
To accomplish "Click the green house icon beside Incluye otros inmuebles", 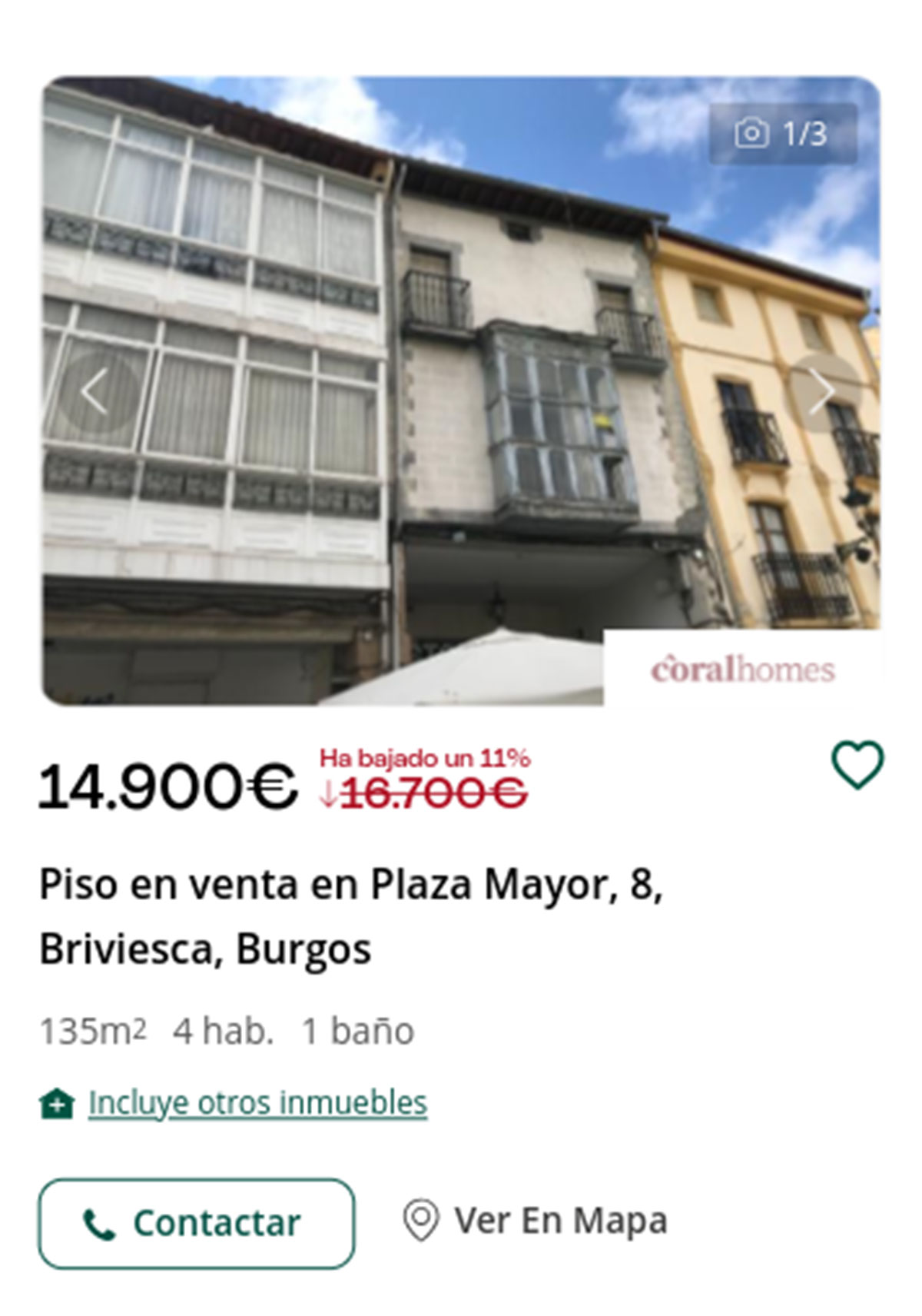I will [x=56, y=1102].
